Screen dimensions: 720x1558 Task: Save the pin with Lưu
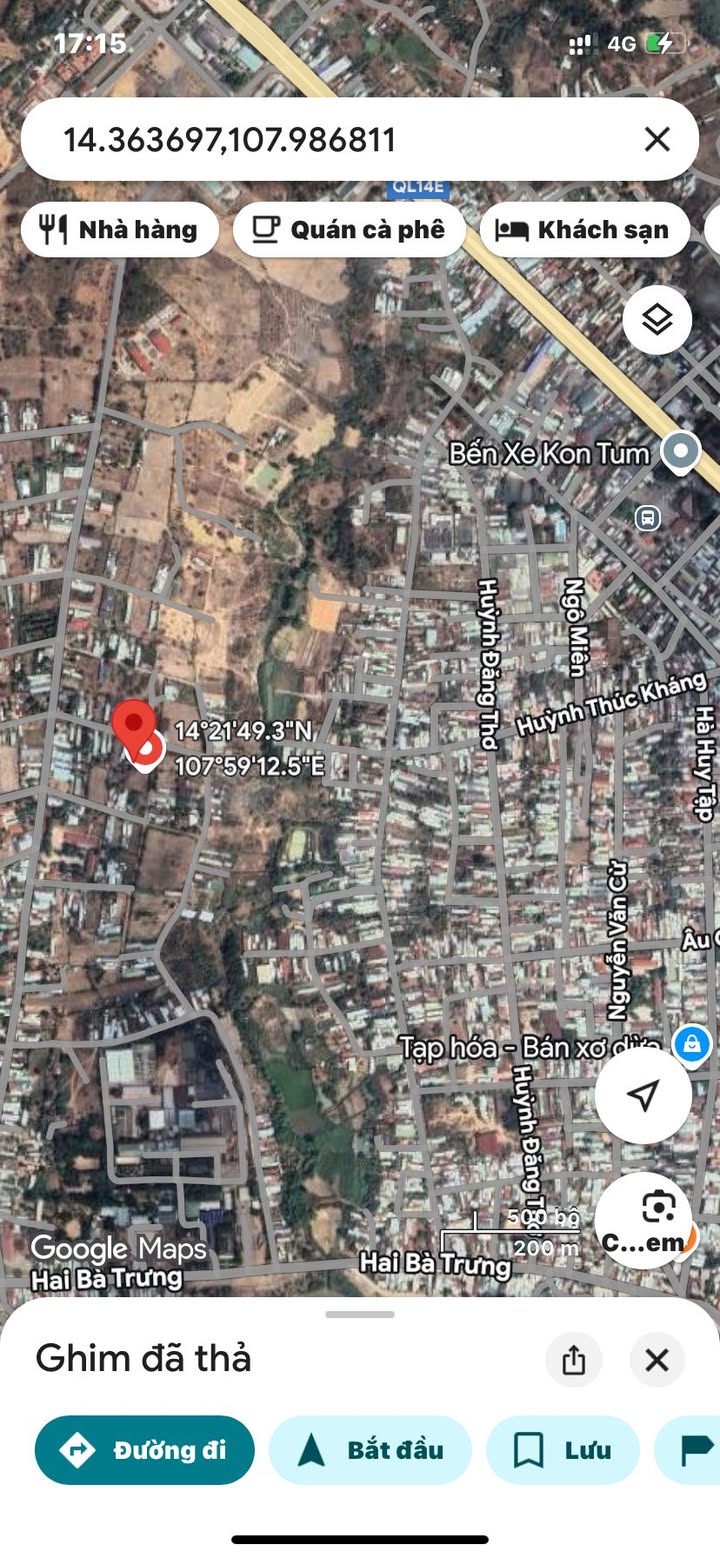(x=562, y=1450)
